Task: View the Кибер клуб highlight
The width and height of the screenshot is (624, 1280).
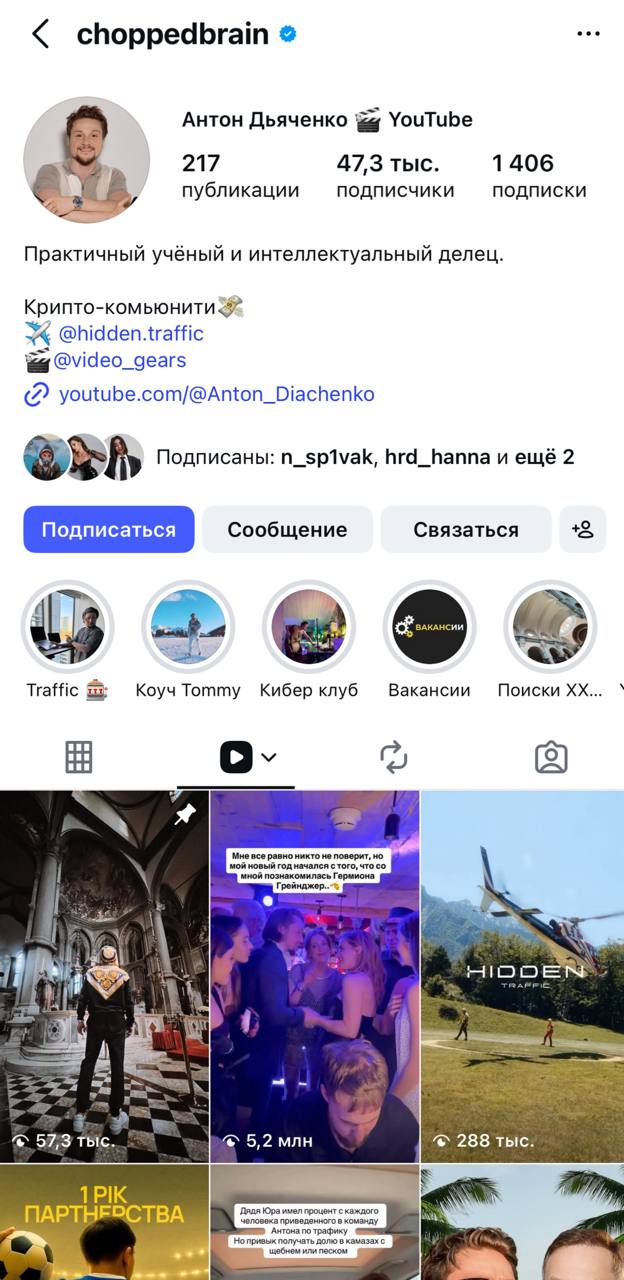Action: [x=308, y=628]
